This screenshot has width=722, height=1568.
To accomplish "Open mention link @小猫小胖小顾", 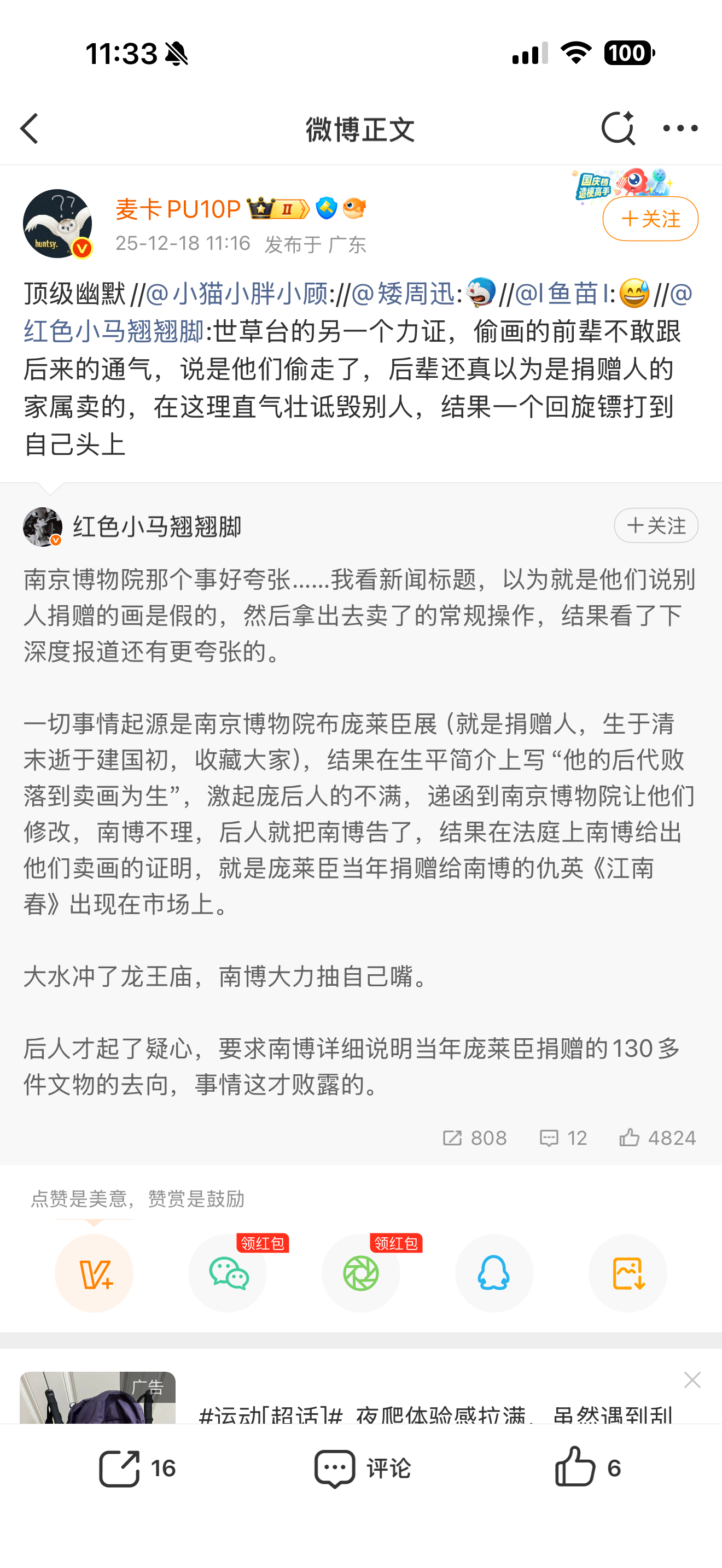I will click(x=237, y=294).
